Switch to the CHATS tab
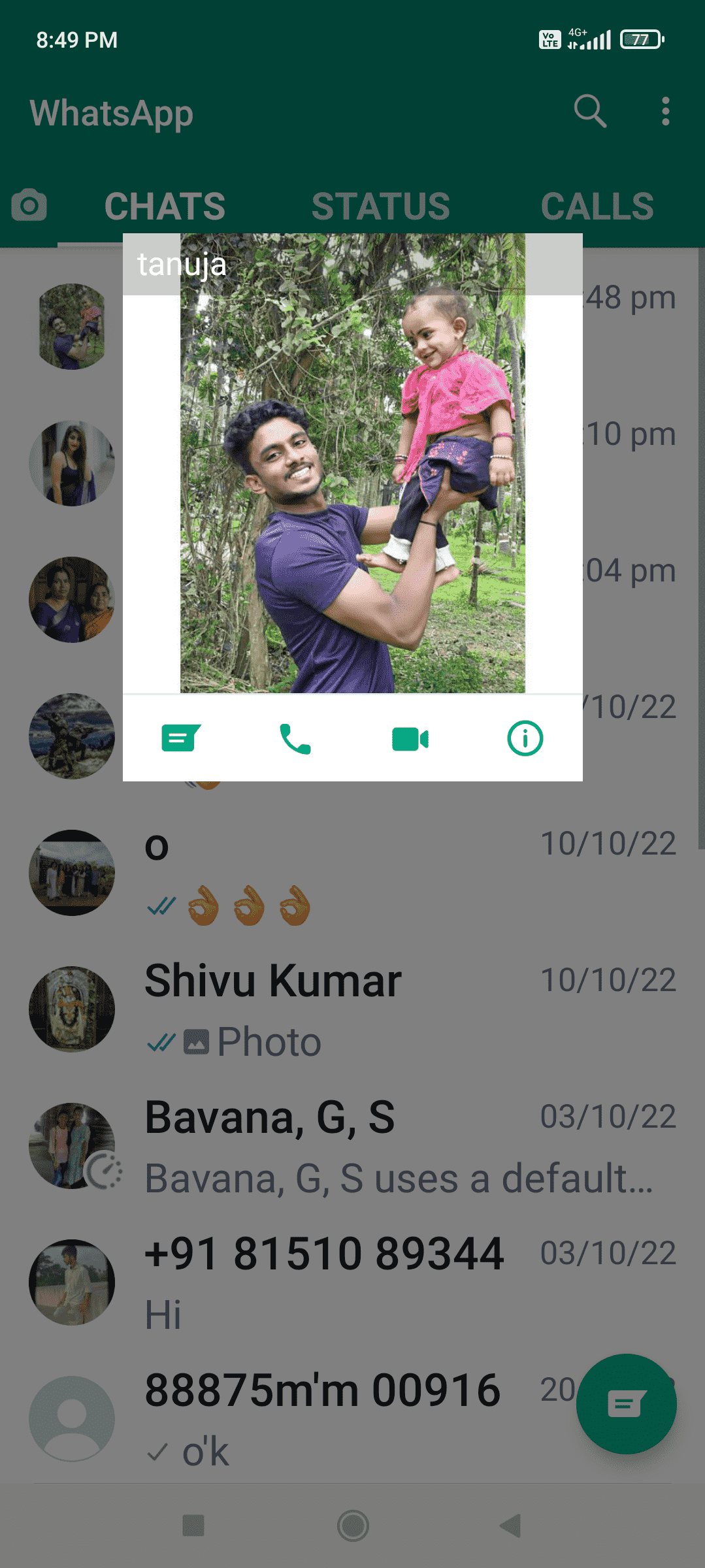The image size is (705, 1568). tap(165, 206)
